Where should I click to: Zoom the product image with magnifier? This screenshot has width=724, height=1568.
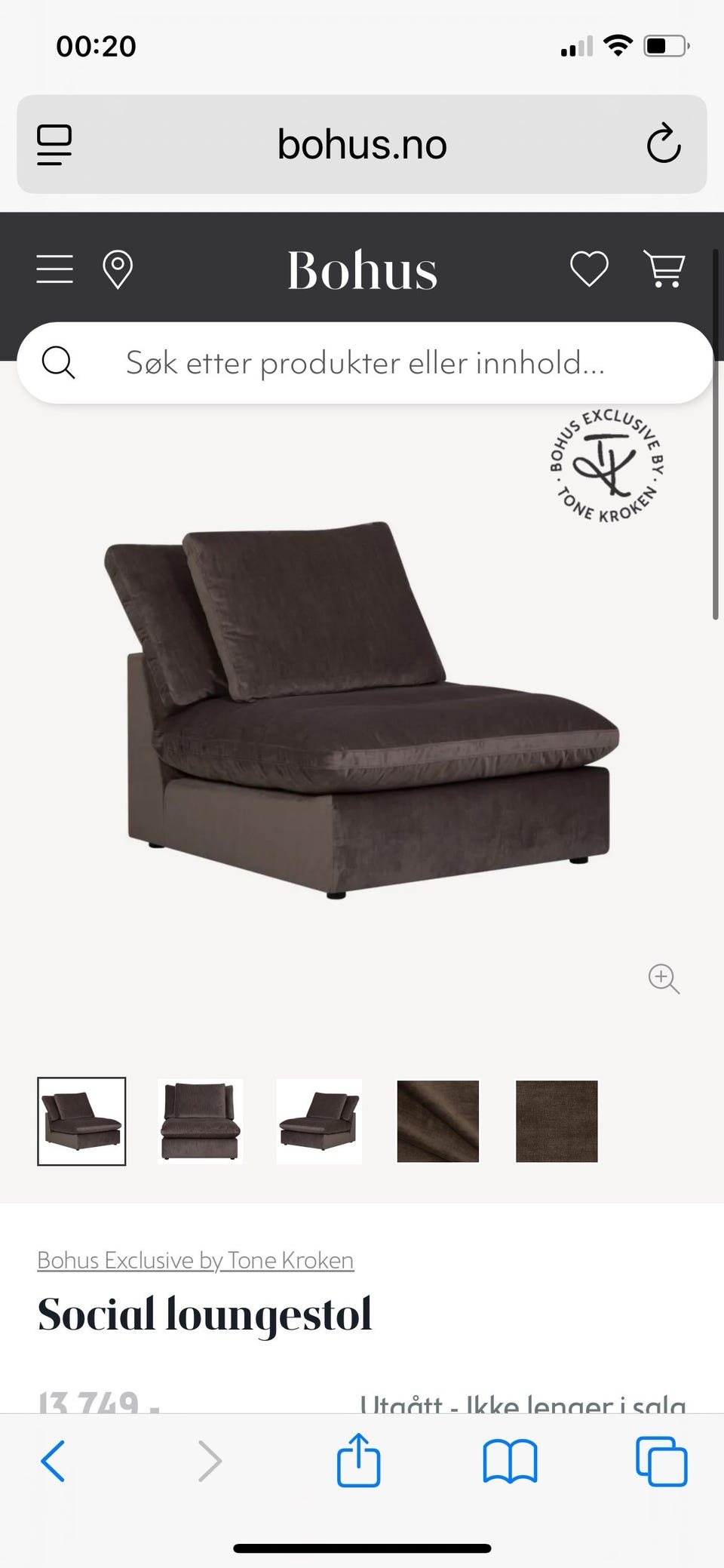(x=664, y=979)
